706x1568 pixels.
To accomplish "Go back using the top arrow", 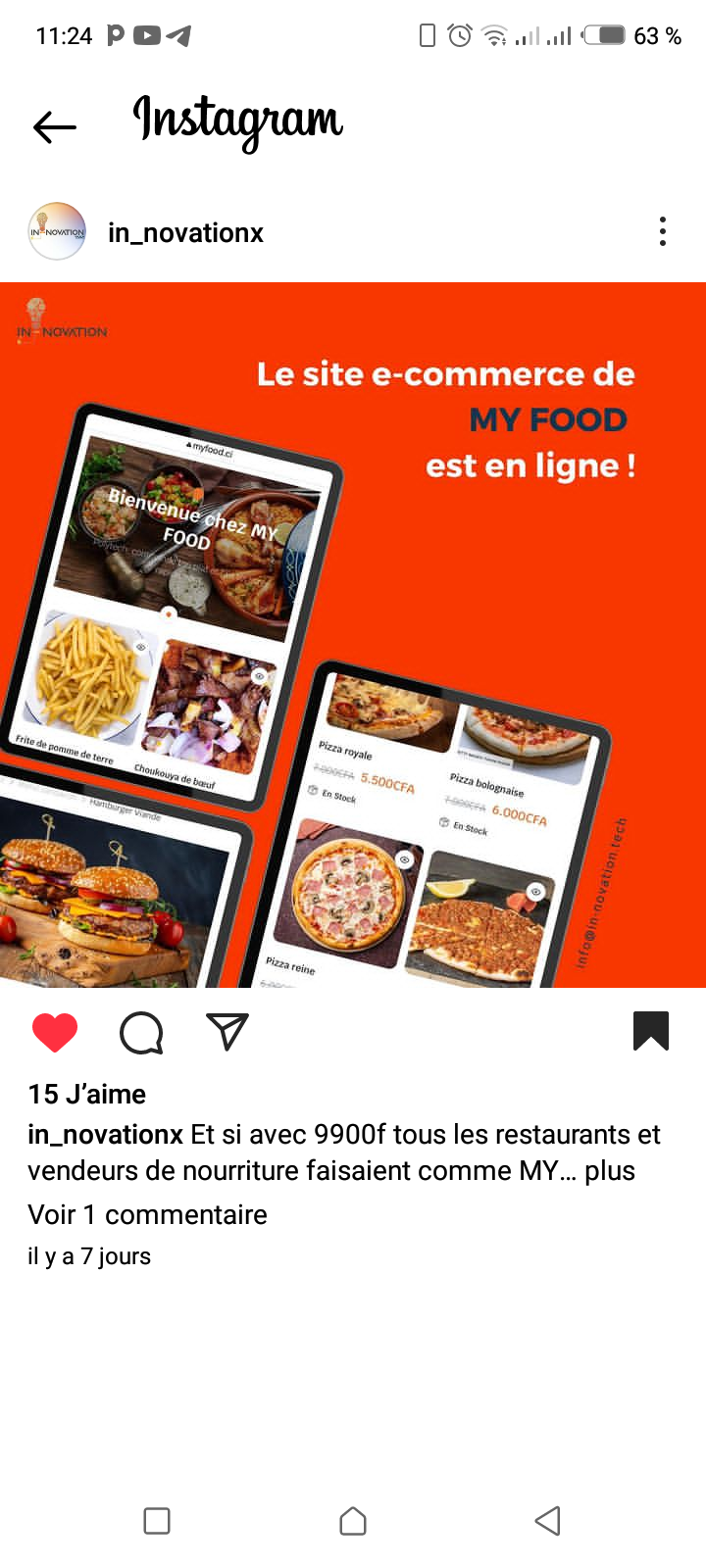I will (x=55, y=126).
